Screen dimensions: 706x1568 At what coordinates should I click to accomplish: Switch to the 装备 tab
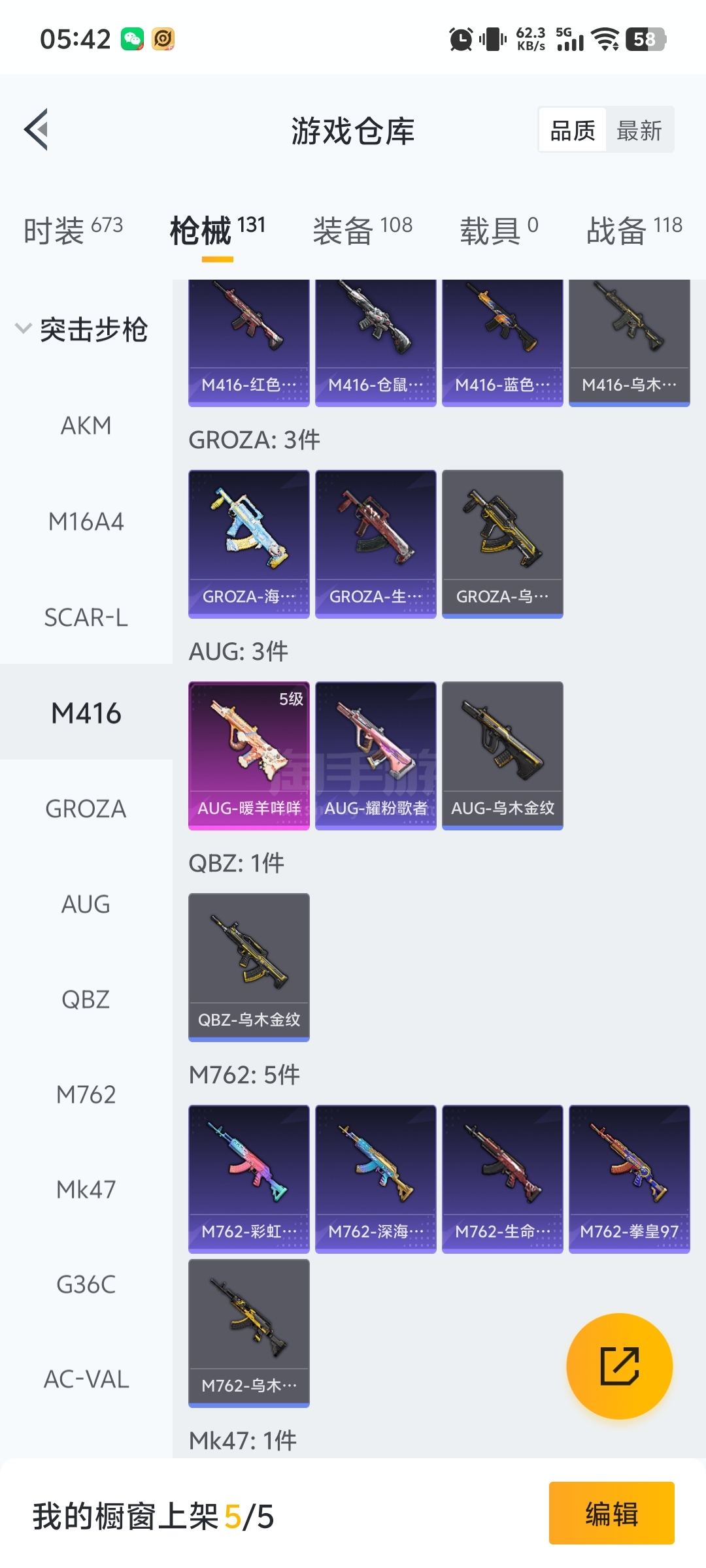(362, 230)
